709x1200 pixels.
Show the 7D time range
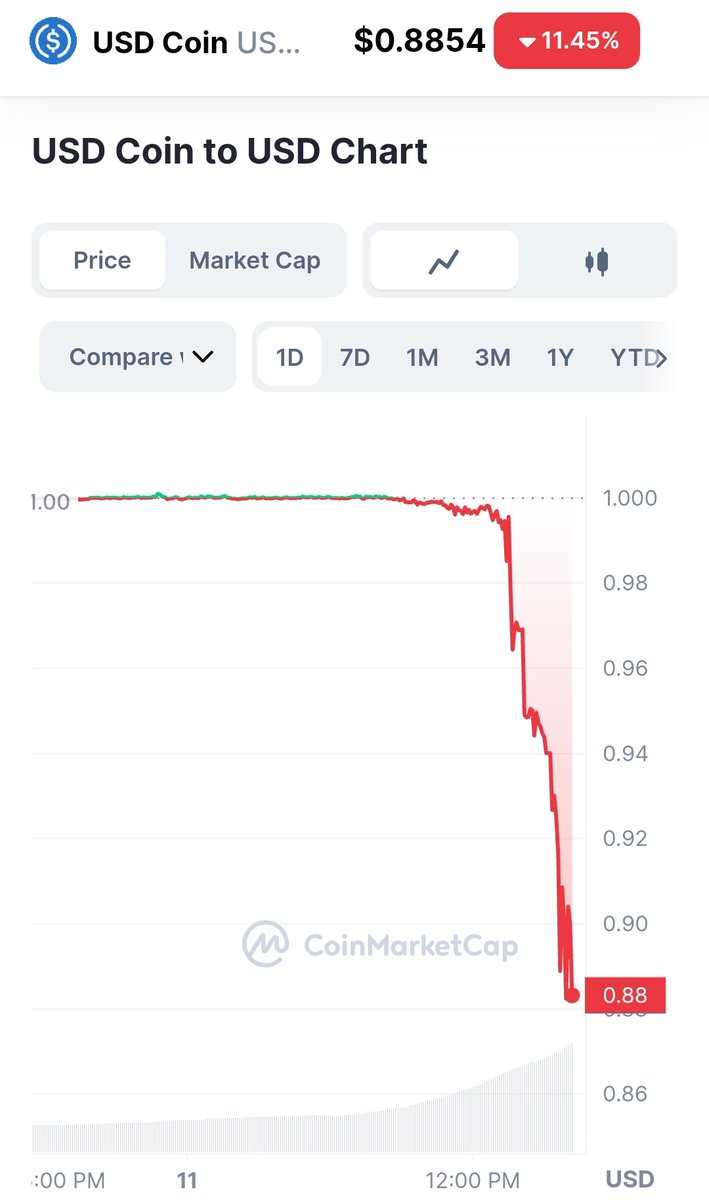[355, 357]
